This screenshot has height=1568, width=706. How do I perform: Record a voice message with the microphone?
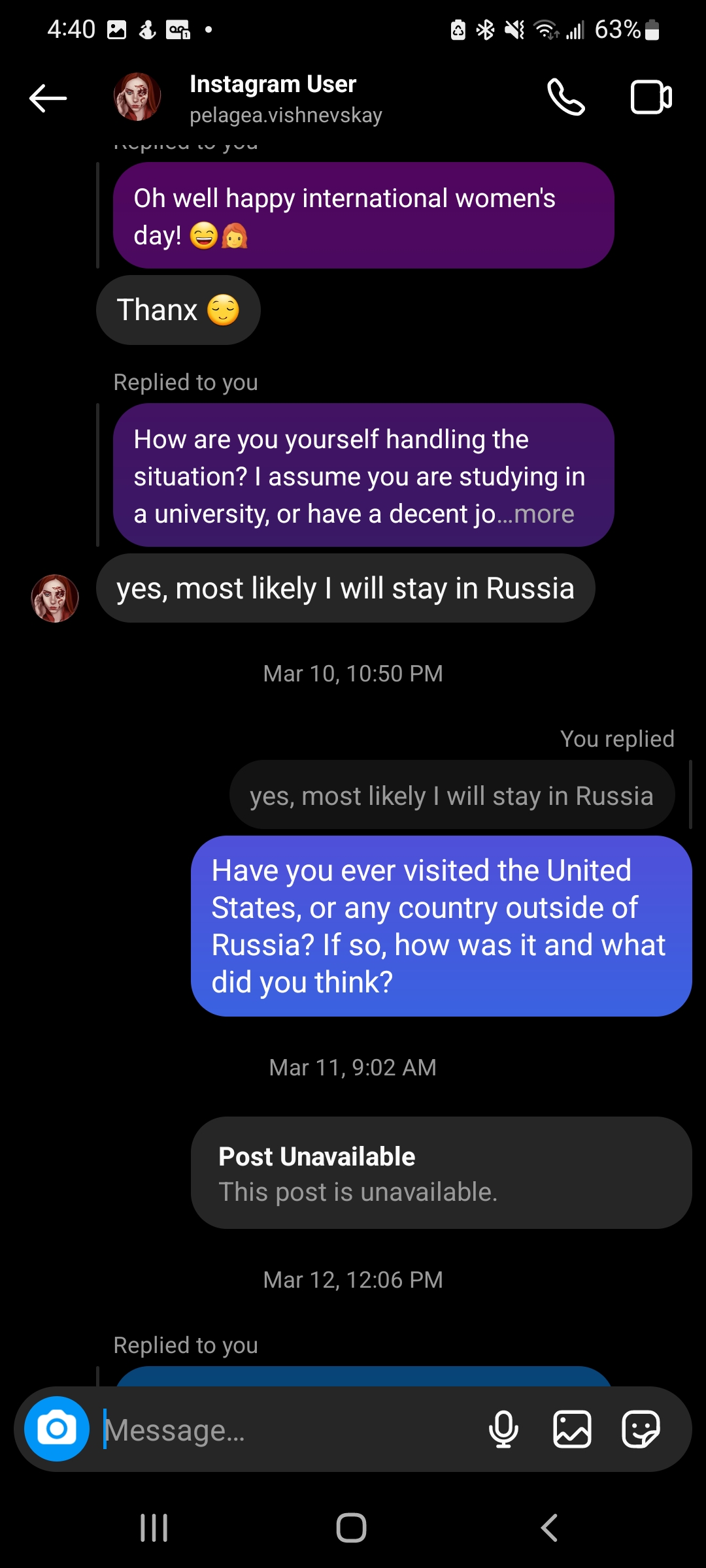503,1429
